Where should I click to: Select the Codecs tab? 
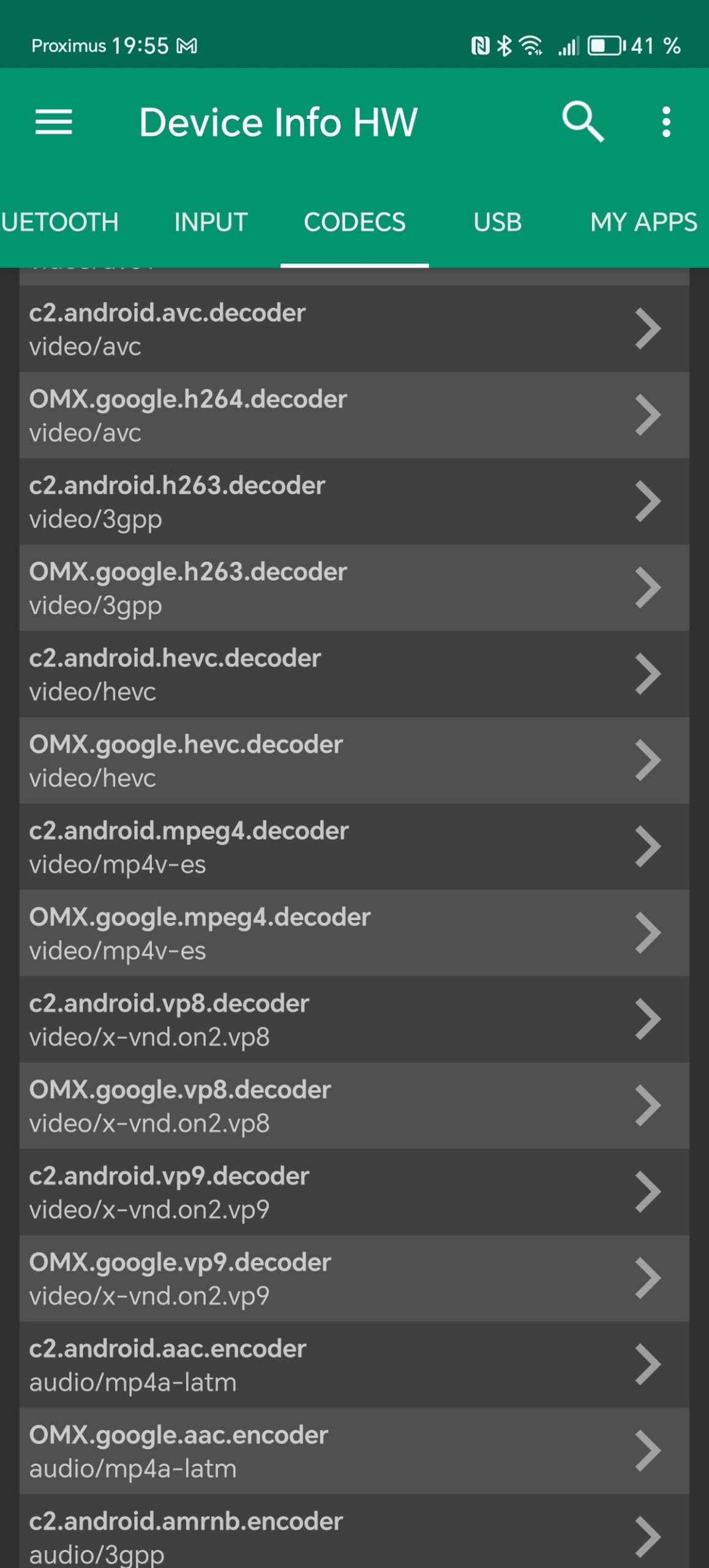[x=354, y=222]
